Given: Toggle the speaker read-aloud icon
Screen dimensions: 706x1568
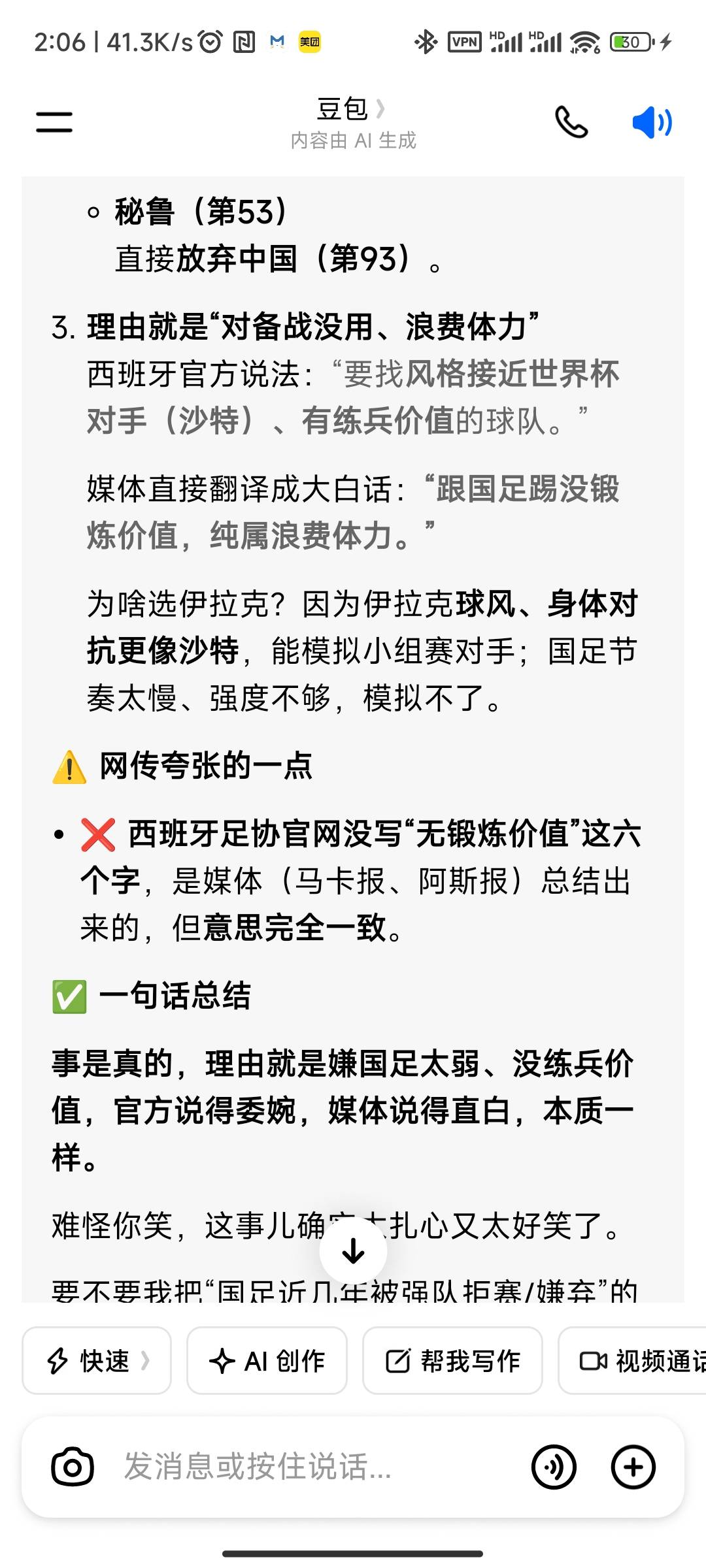Looking at the screenshot, I should [x=652, y=122].
